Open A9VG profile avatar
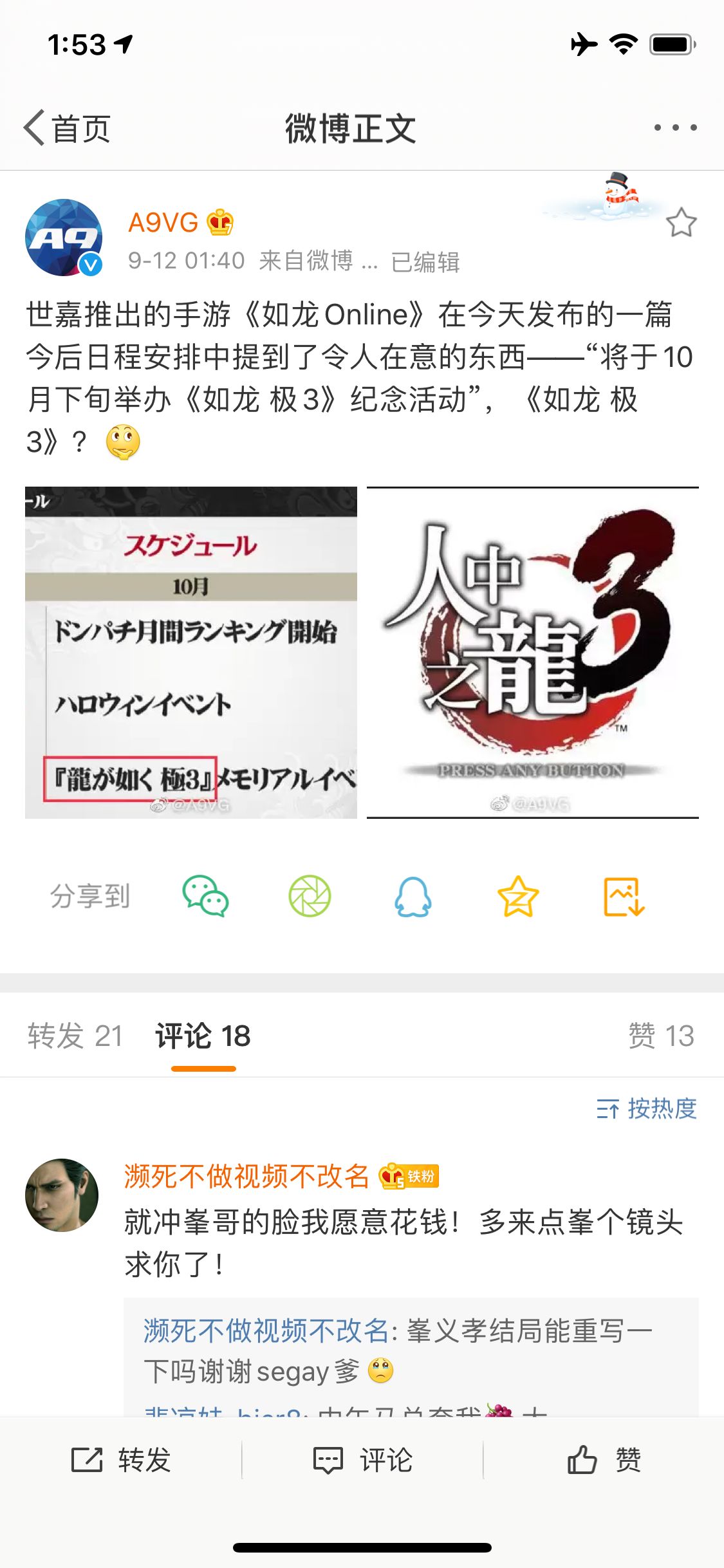 click(x=63, y=237)
